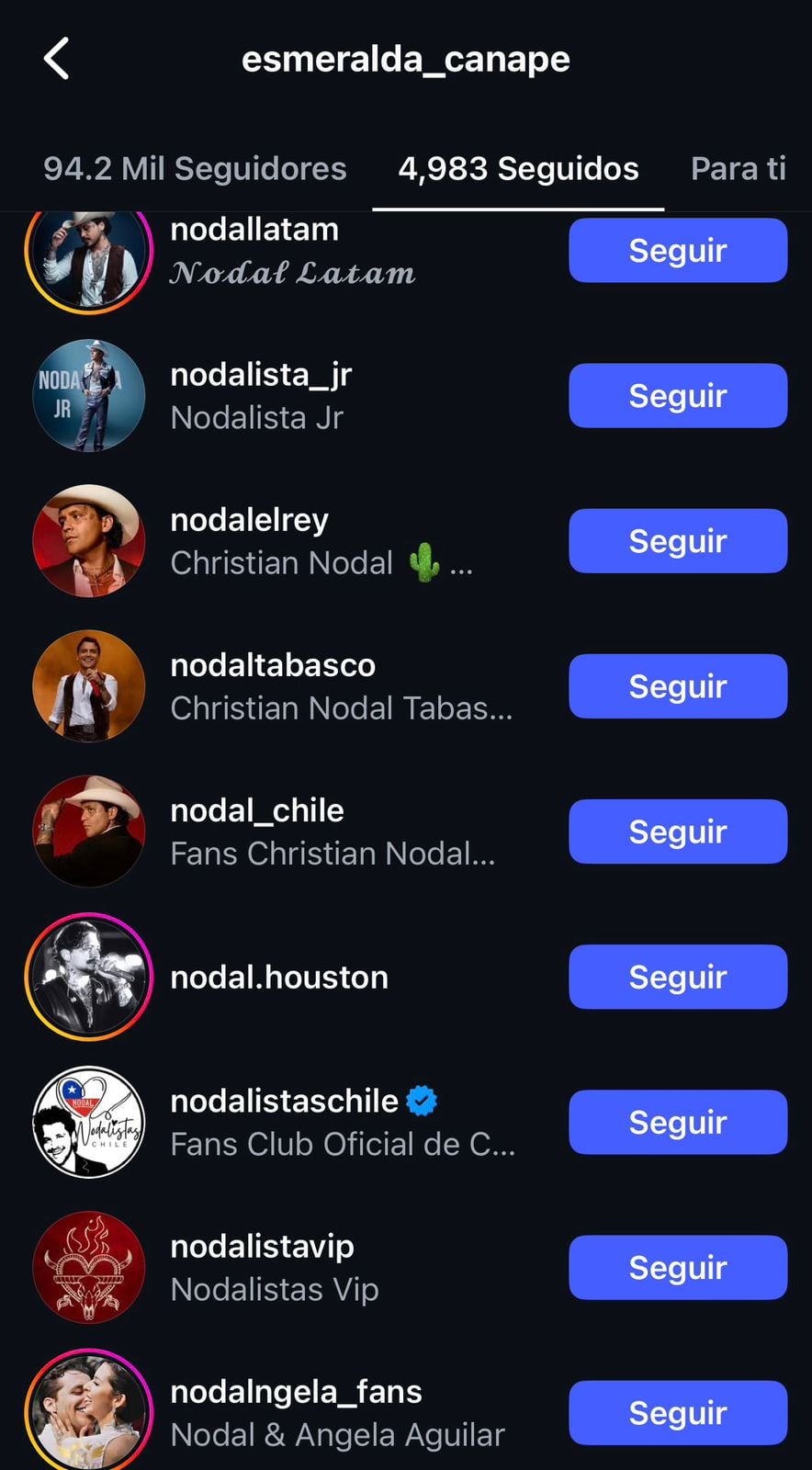
Task: Open nodal_chile's account by its username
Action: point(256,810)
